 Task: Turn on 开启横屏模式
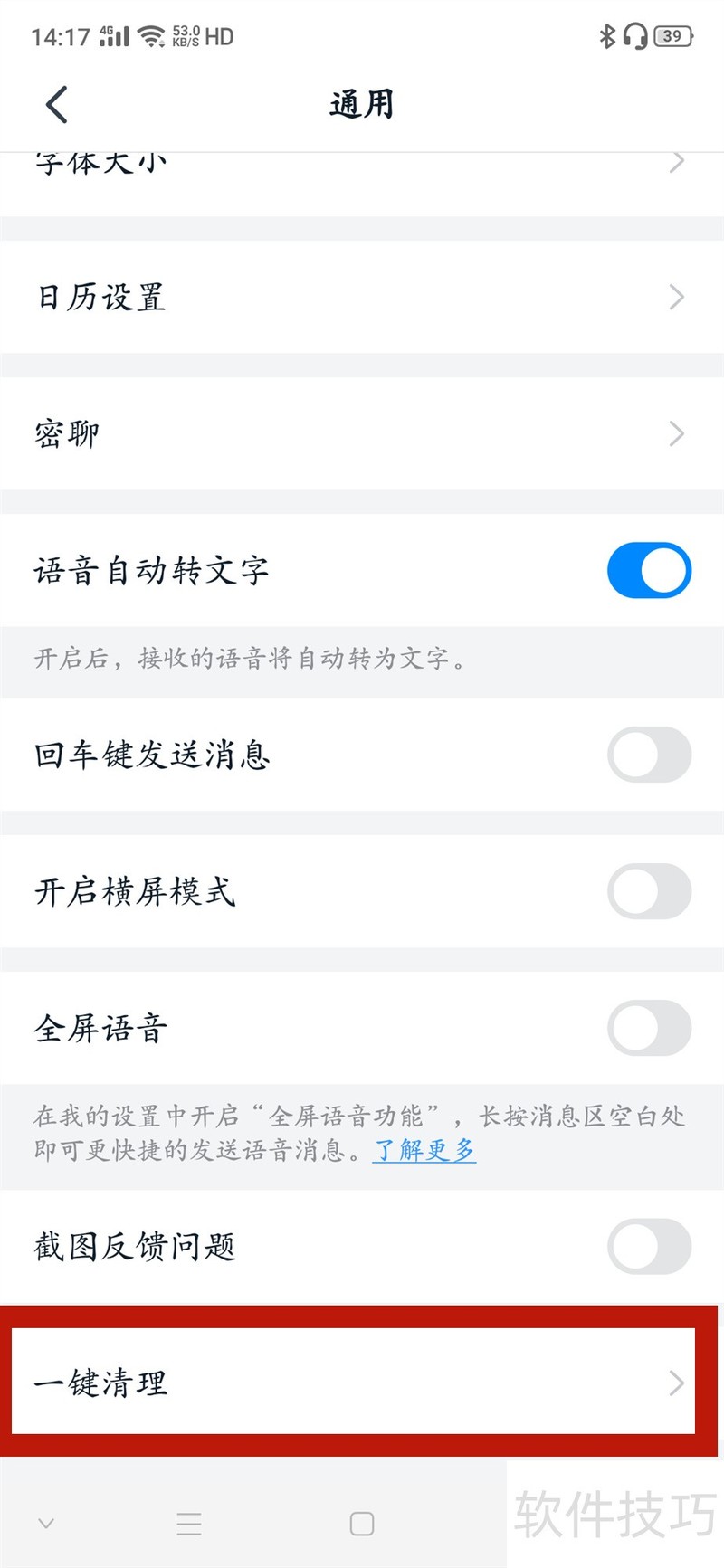coord(649,891)
